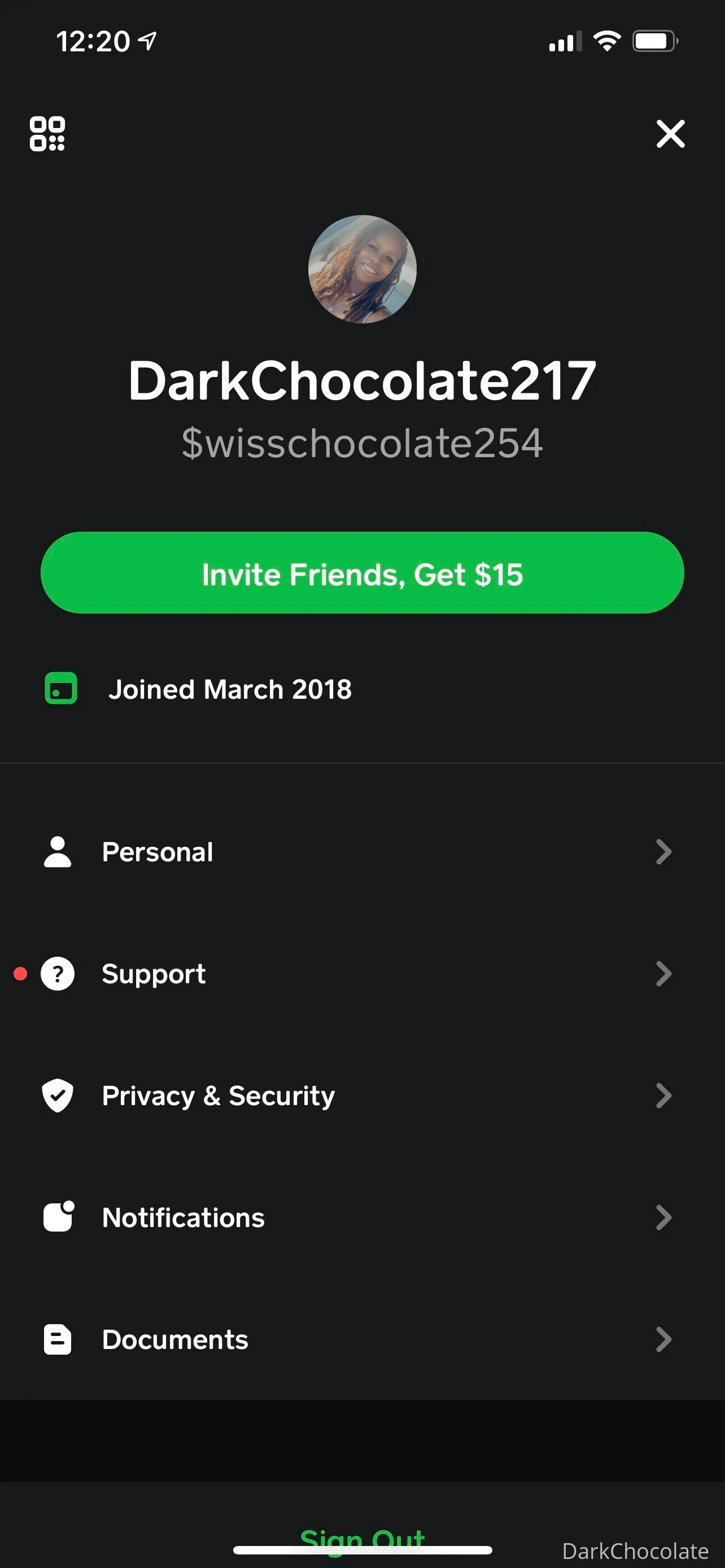Select the Personal menu entry
The image size is (725, 1568).
pos(157,852)
